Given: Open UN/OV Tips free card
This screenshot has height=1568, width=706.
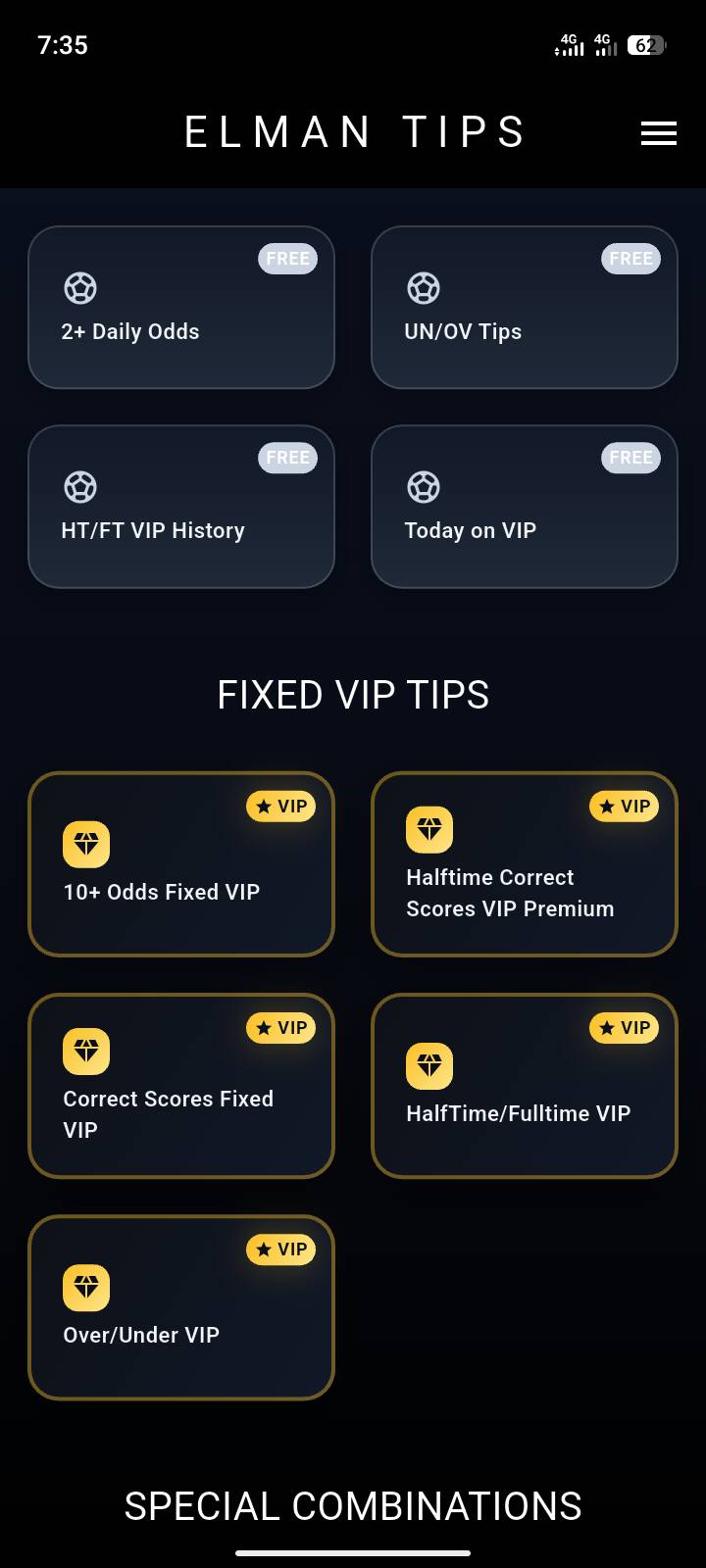Looking at the screenshot, I should coord(524,308).
